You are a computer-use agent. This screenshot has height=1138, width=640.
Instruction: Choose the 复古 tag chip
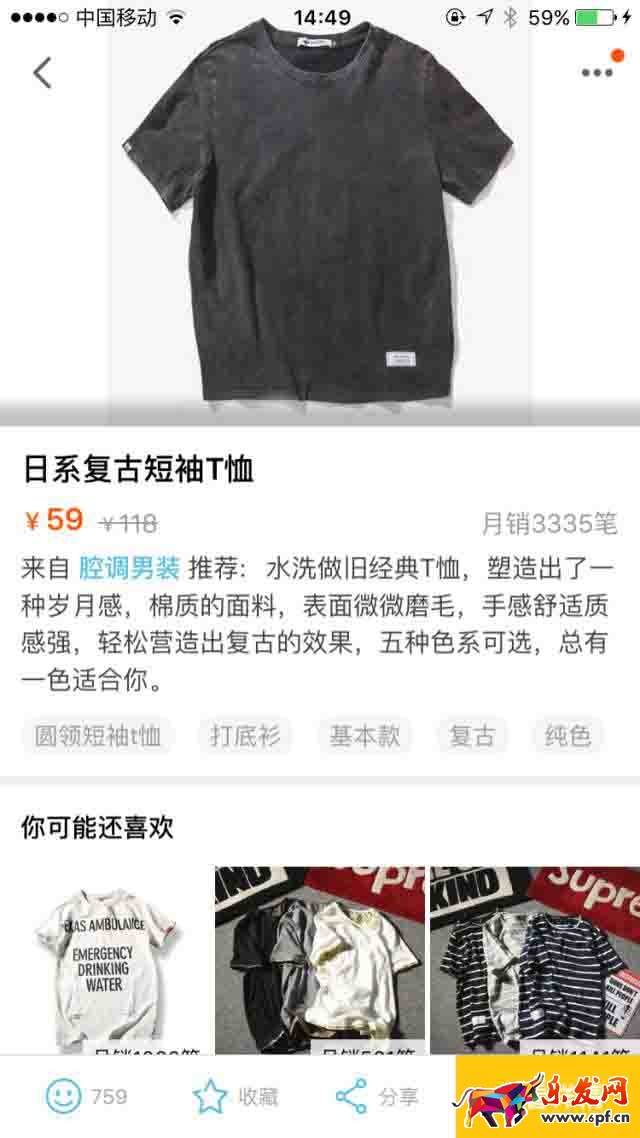coord(472,736)
